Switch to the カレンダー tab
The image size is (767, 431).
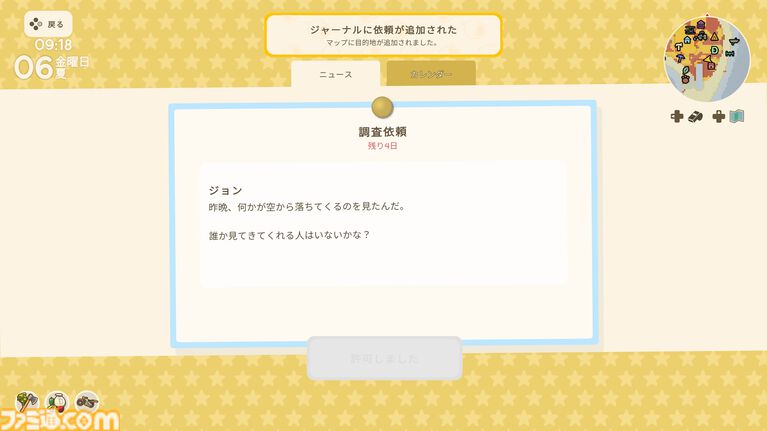point(430,74)
